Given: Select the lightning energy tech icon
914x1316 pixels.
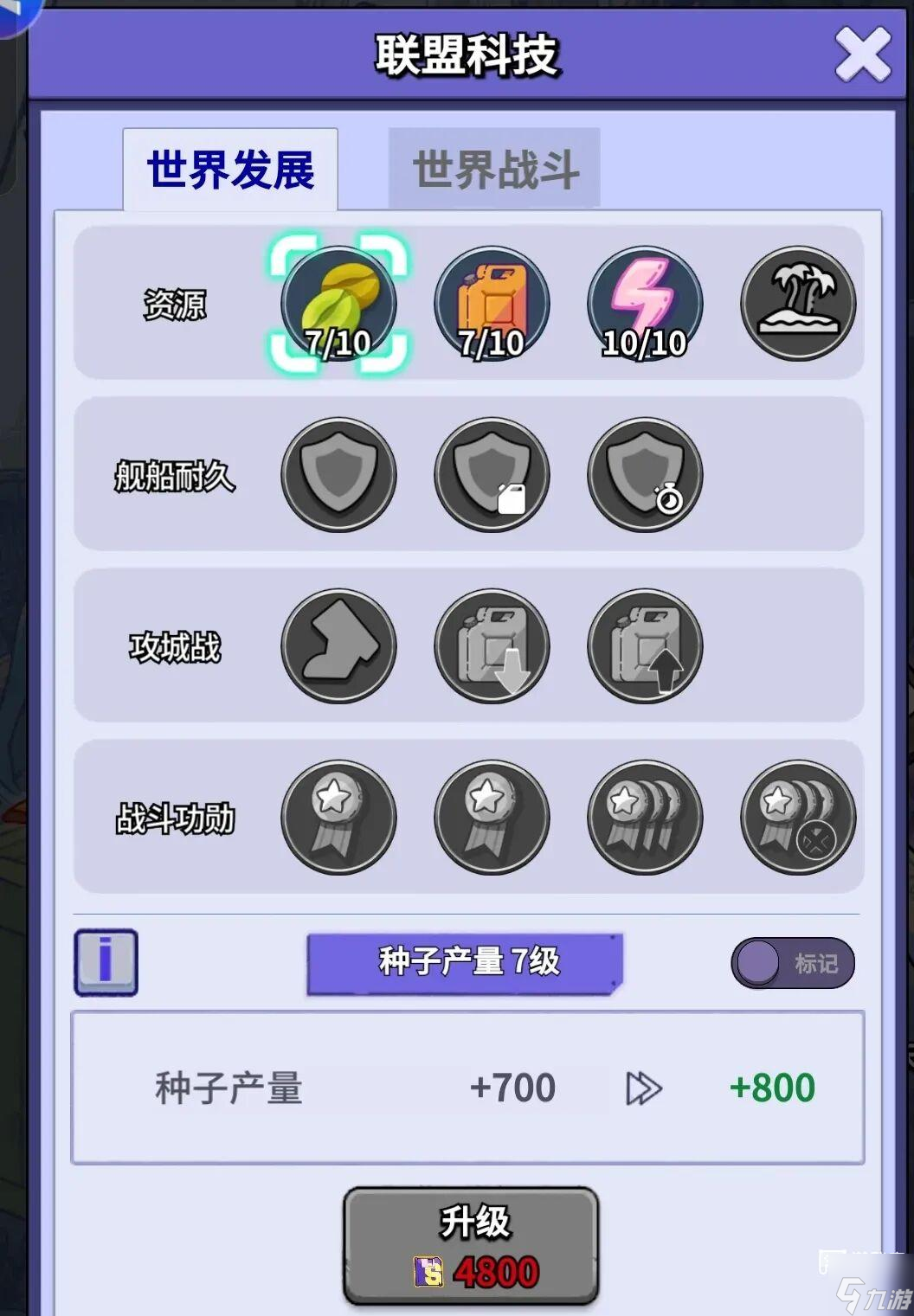Looking at the screenshot, I should (645, 304).
